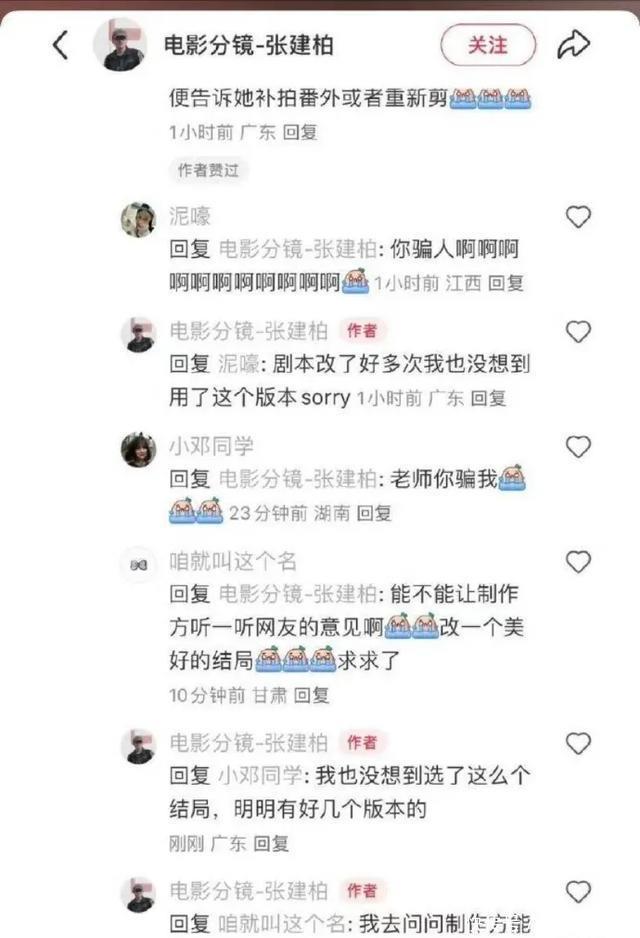Like author's reply to 小邓同学
Image resolution: width=640 pixels, height=938 pixels.
click(x=578, y=743)
